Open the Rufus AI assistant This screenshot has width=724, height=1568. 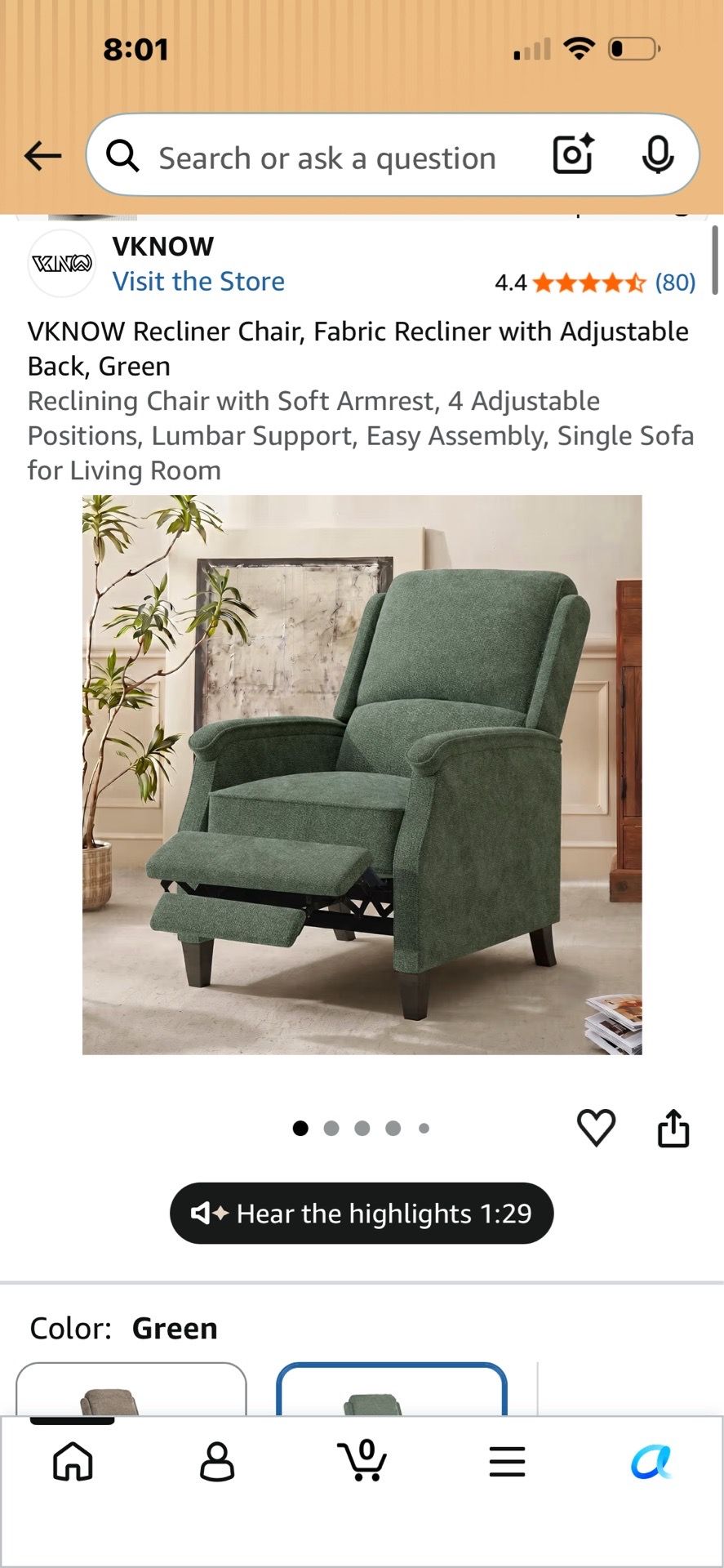click(x=651, y=1462)
